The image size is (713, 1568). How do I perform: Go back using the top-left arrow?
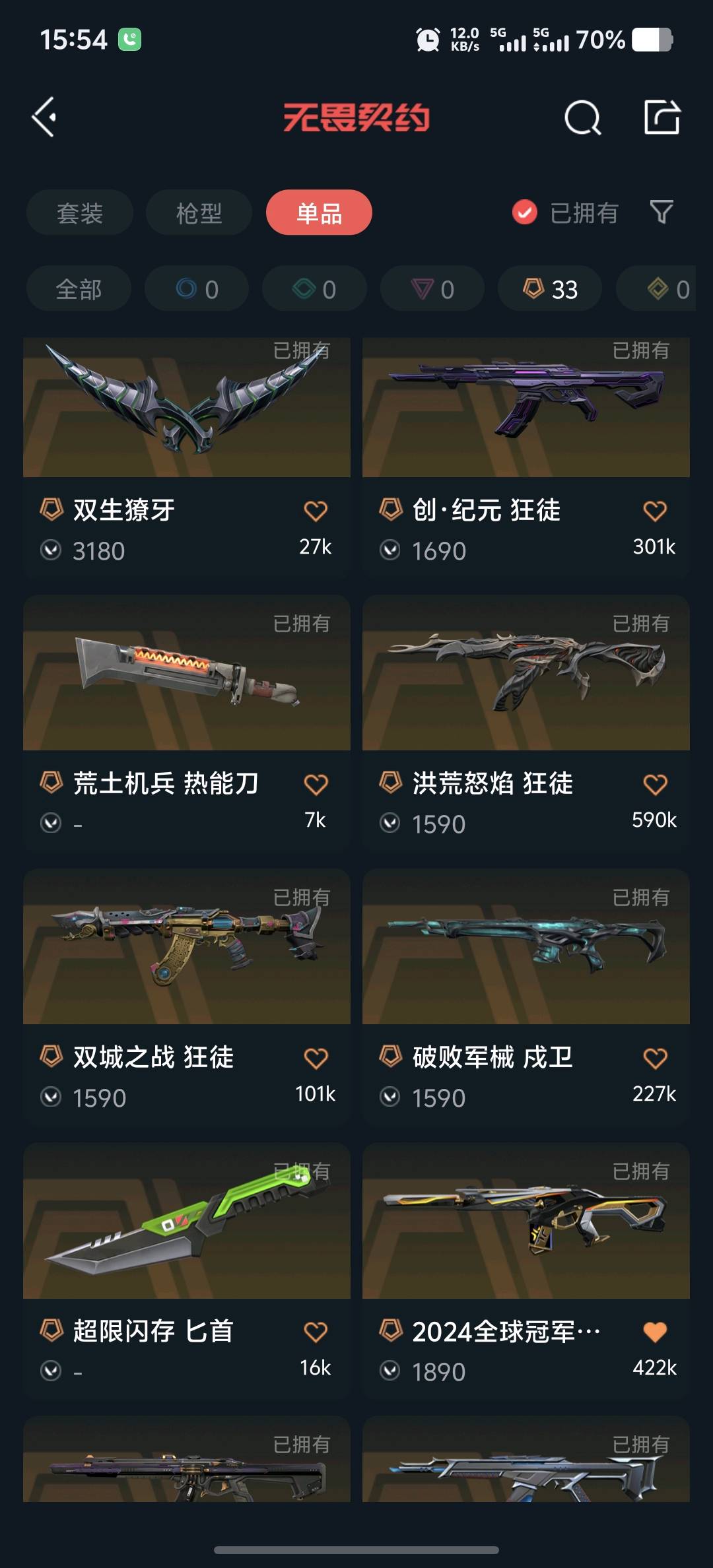(x=44, y=117)
